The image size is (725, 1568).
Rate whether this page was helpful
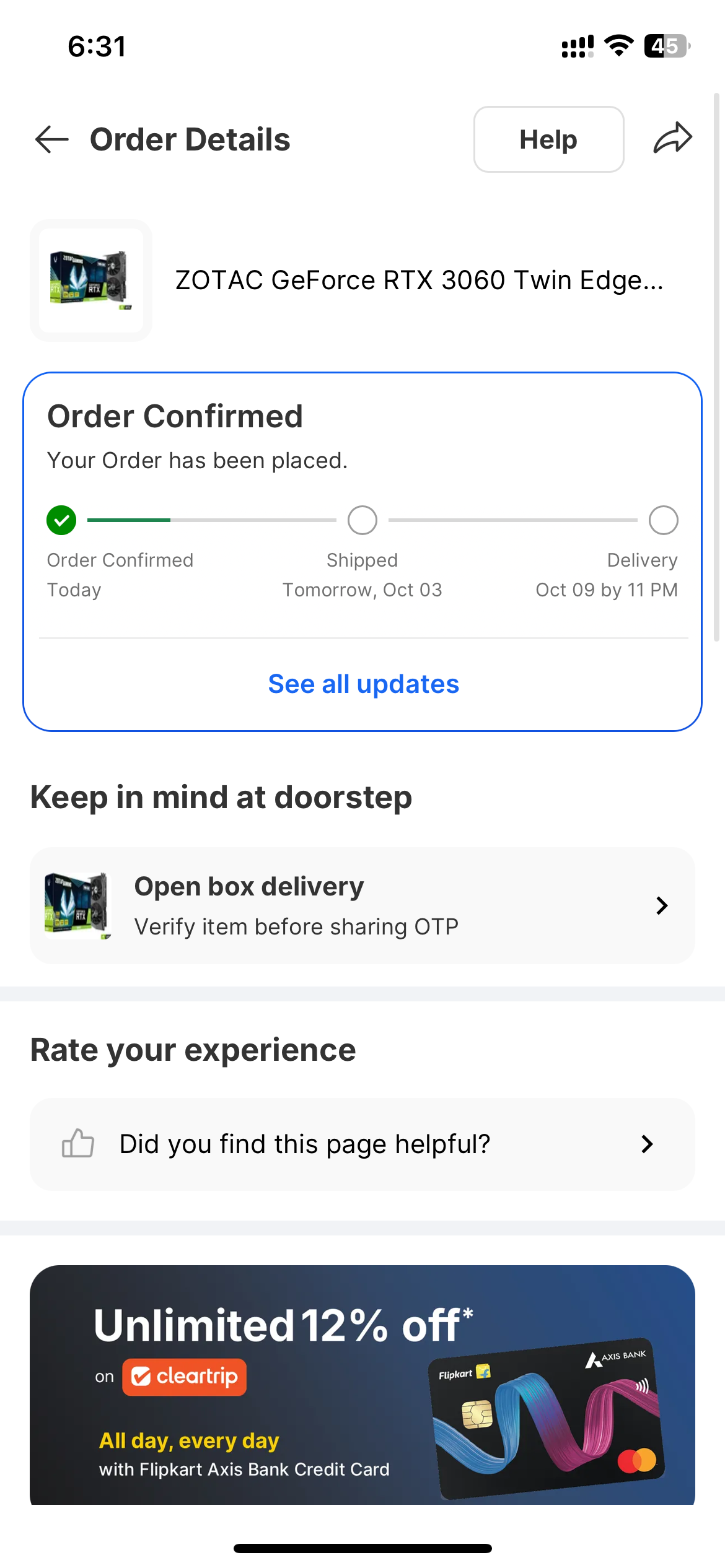click(362, 1144)
